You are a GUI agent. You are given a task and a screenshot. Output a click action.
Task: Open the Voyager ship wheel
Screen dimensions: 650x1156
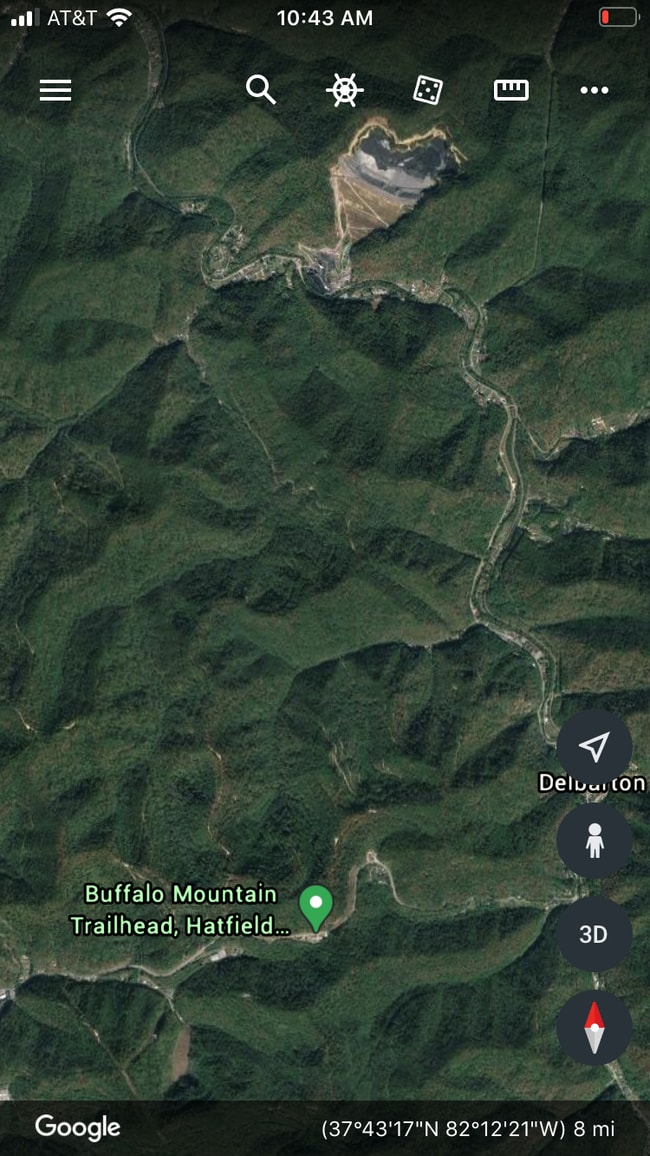pos(344,90)
